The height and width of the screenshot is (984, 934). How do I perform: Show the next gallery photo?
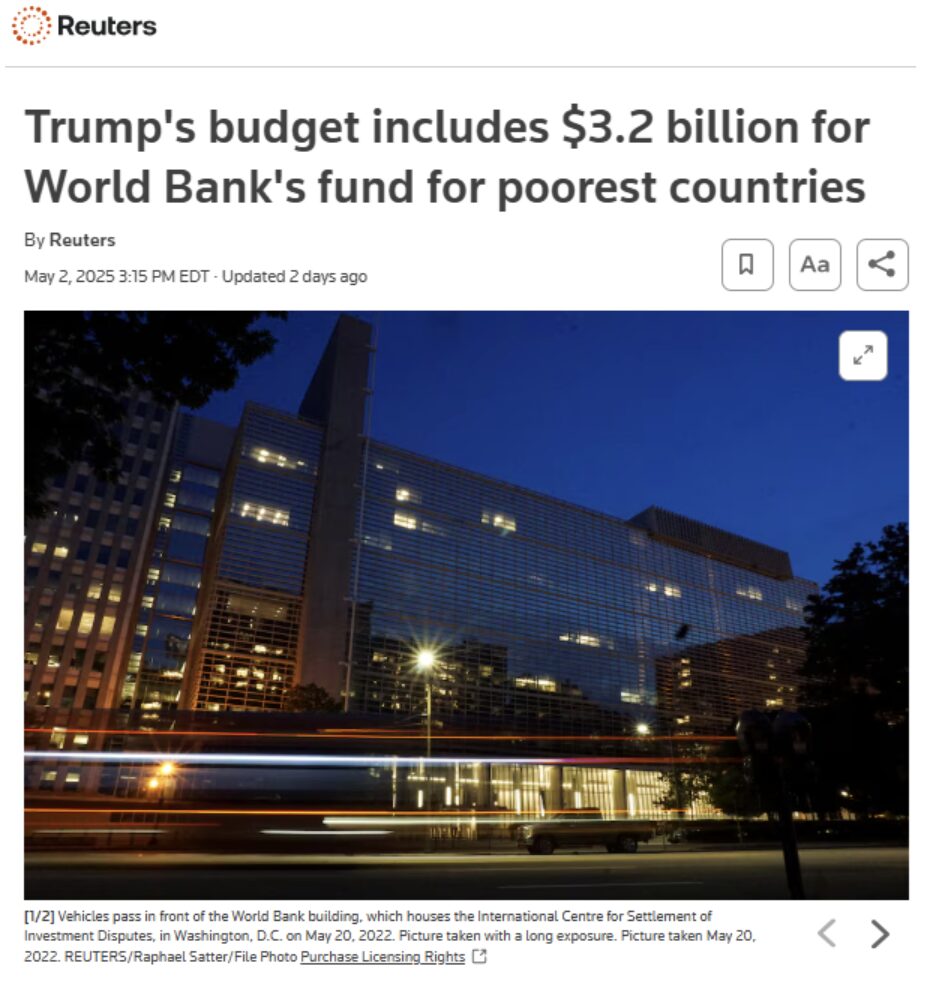click(880, 934)
